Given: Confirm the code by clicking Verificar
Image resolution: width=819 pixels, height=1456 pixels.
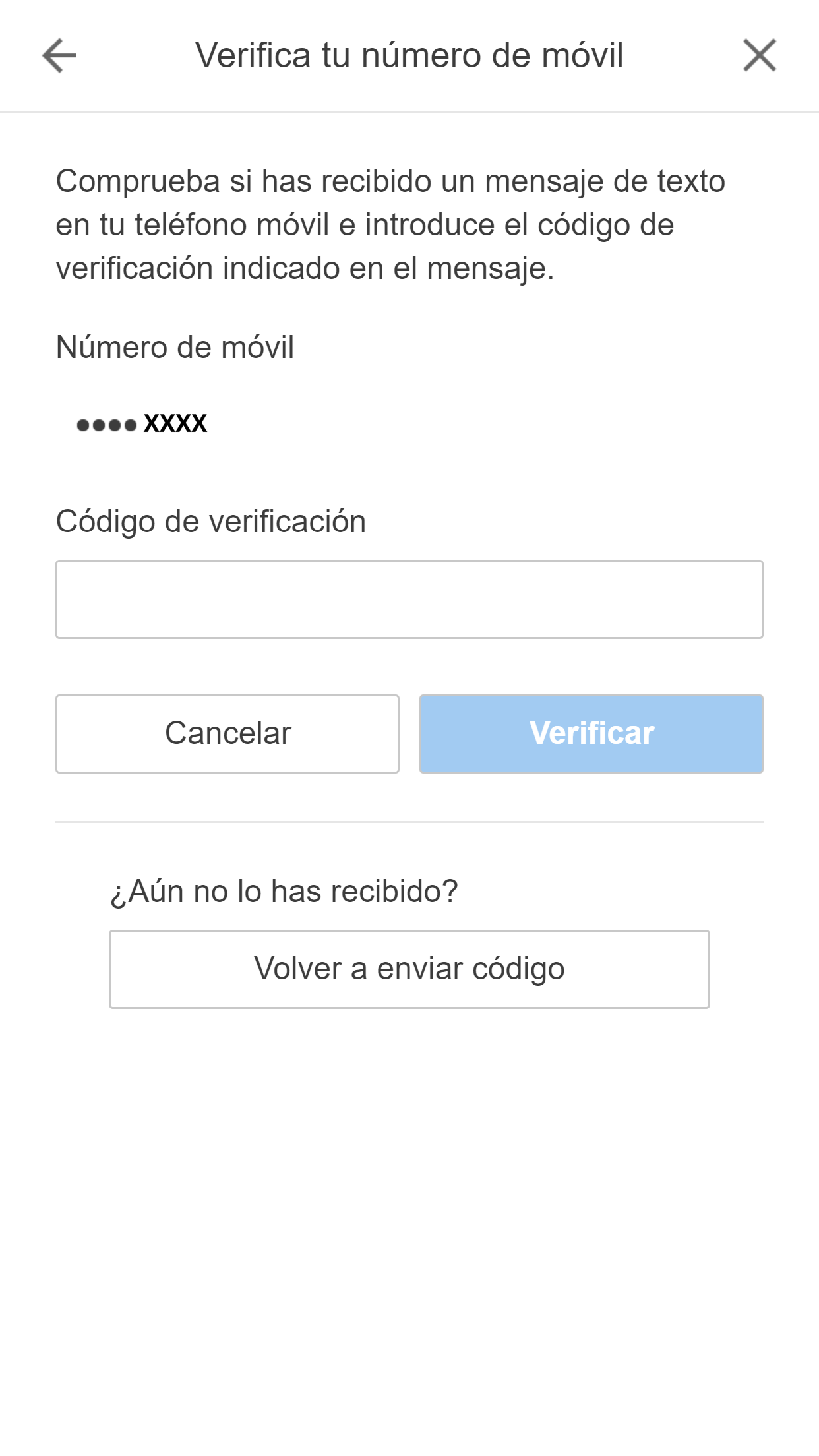Looking at the screenshot, I should [x=591, y=733].
